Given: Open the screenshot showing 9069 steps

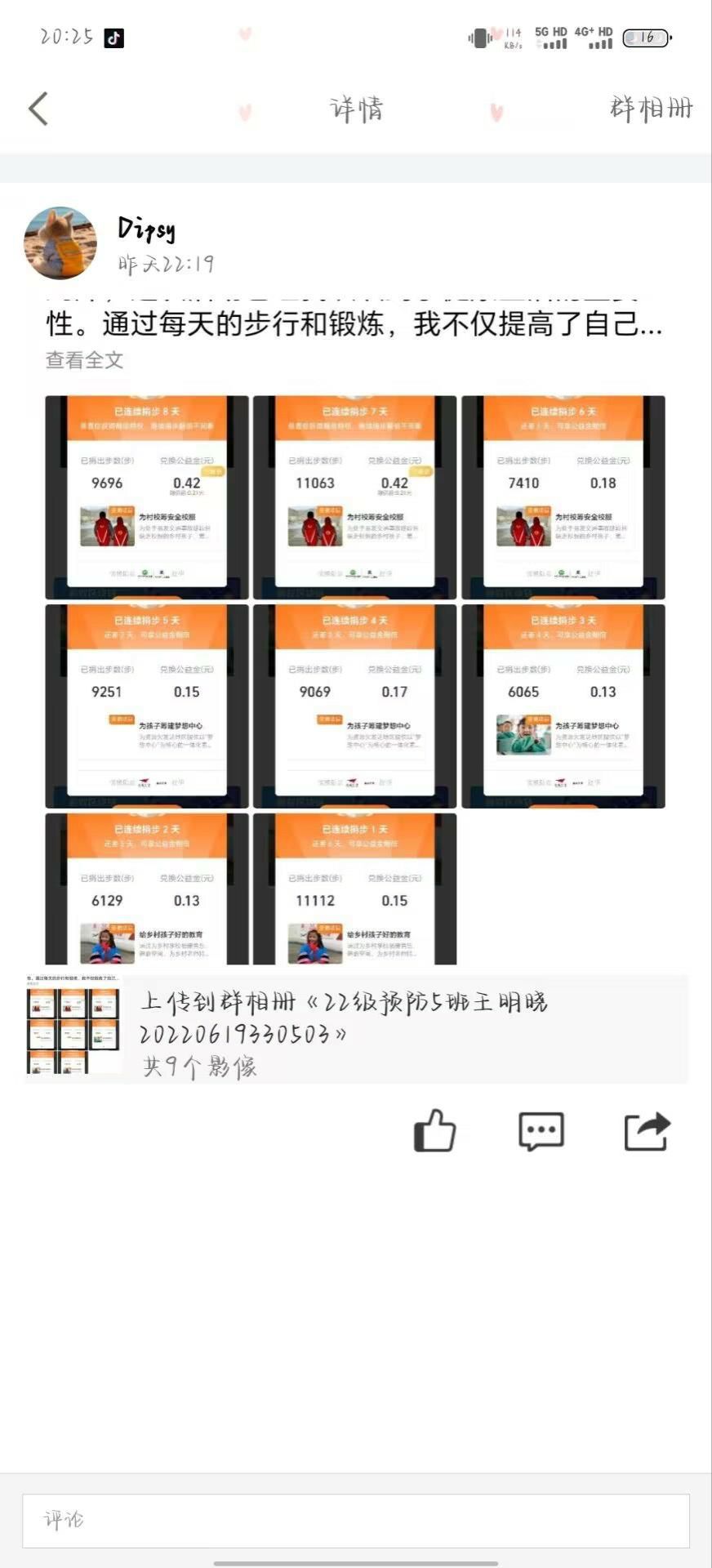Looking at the screenshot, I should tap(354, 706).
